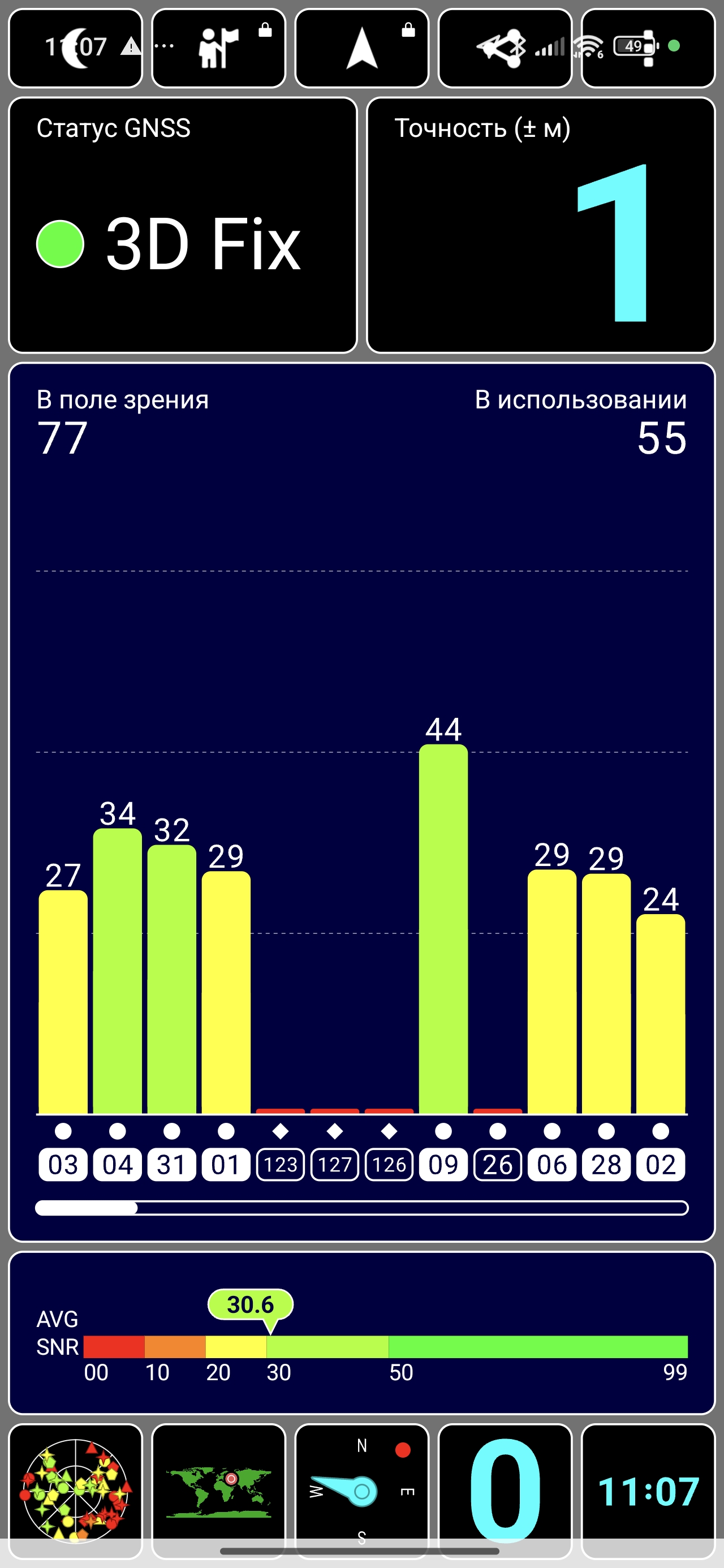Open the satellite icon tile
Image resolution: width=724 pixels, height=1568 pixels.
[647, 48]
